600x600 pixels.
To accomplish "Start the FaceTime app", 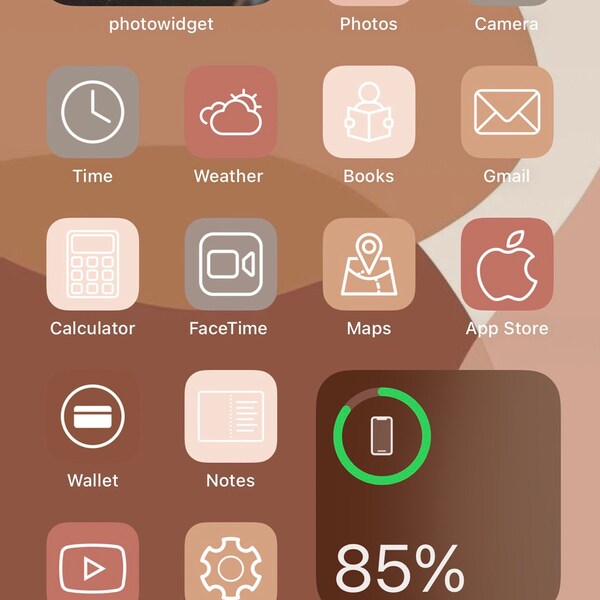I will [x=231, y=264].
